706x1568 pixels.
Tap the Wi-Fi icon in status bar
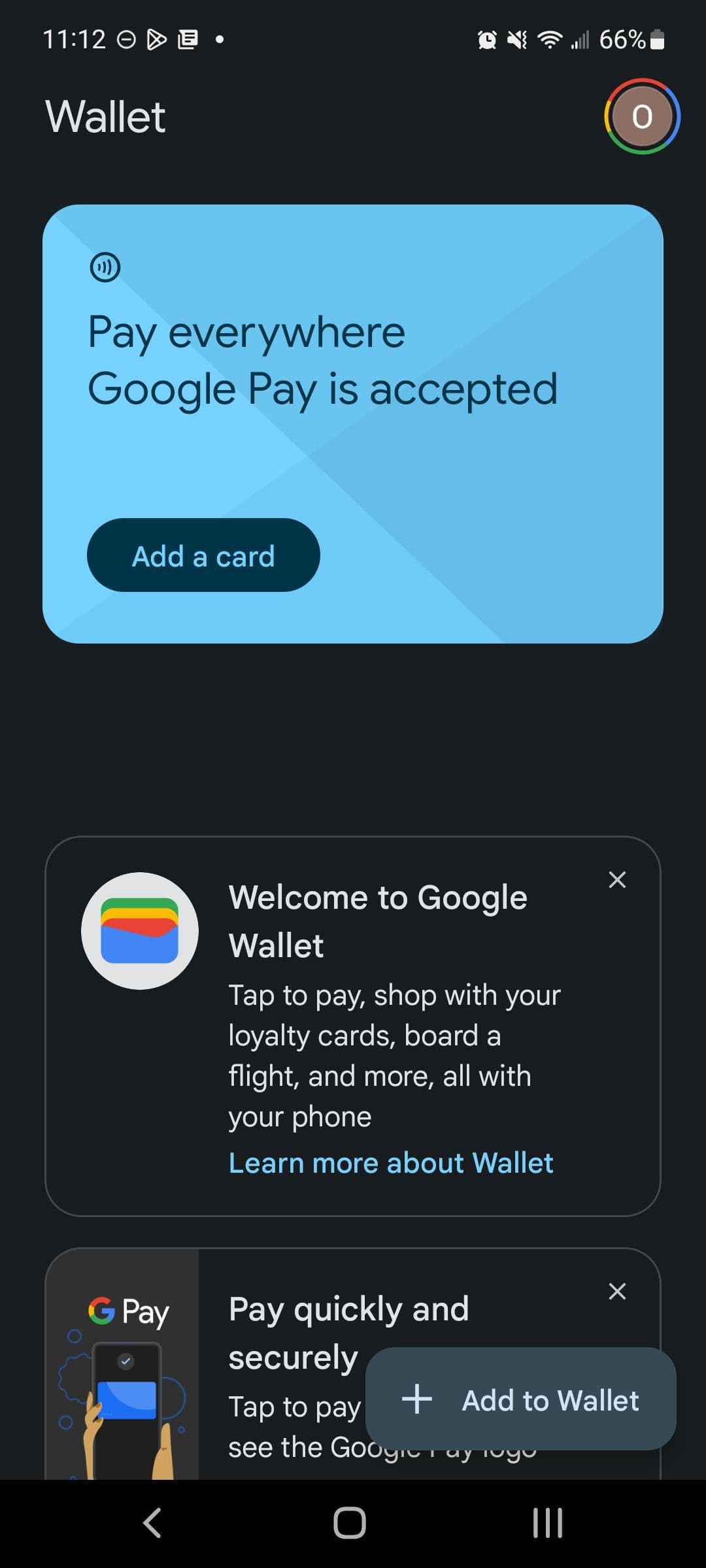pyautogui.click(x=550, y=39)
